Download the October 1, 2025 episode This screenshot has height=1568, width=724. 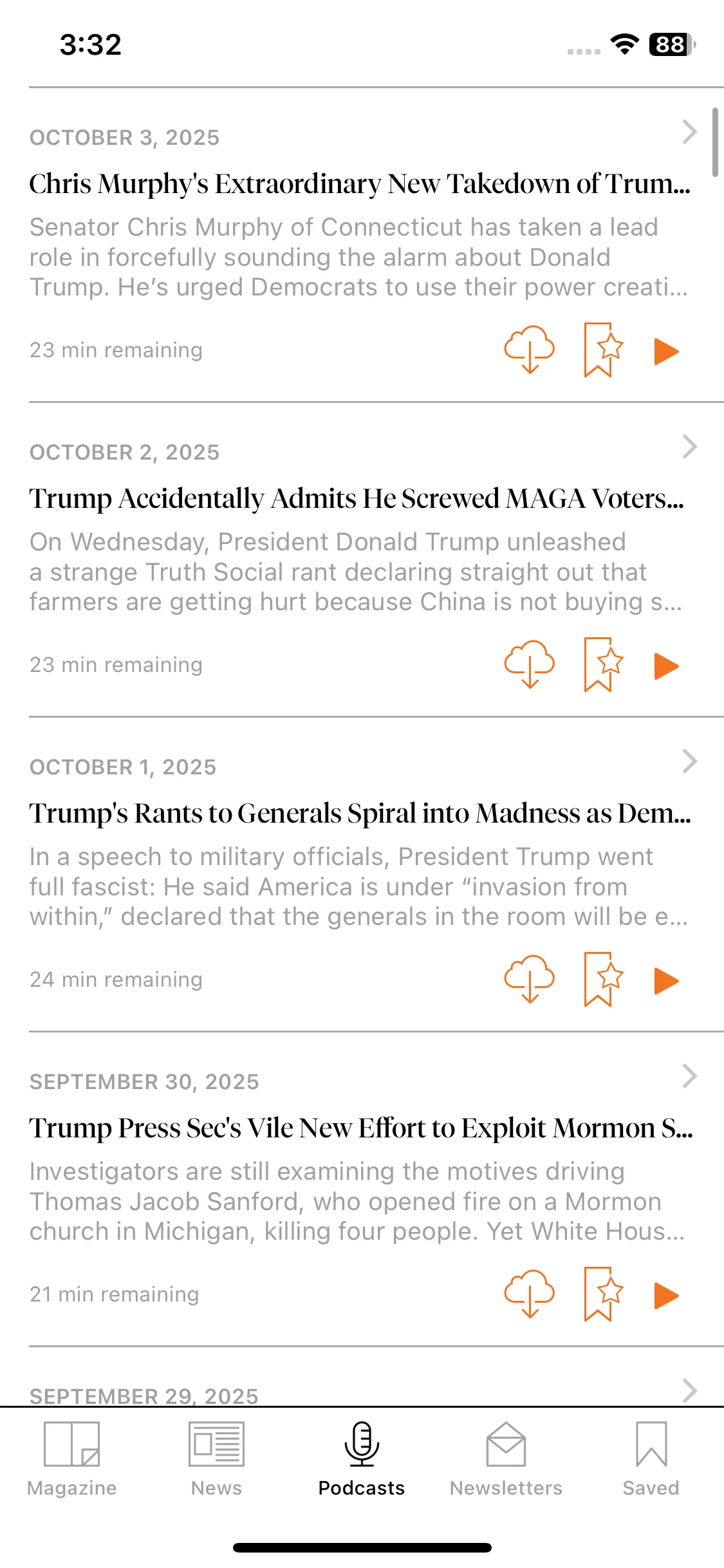(529, 979)
